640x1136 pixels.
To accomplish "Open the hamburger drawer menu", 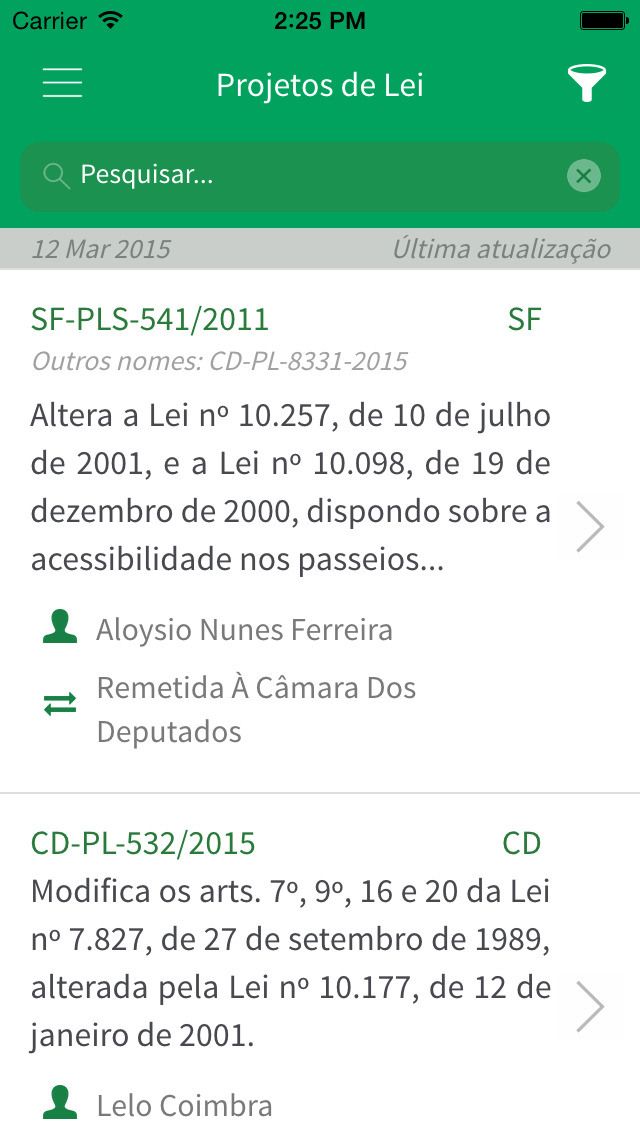I will coord(62,83).
